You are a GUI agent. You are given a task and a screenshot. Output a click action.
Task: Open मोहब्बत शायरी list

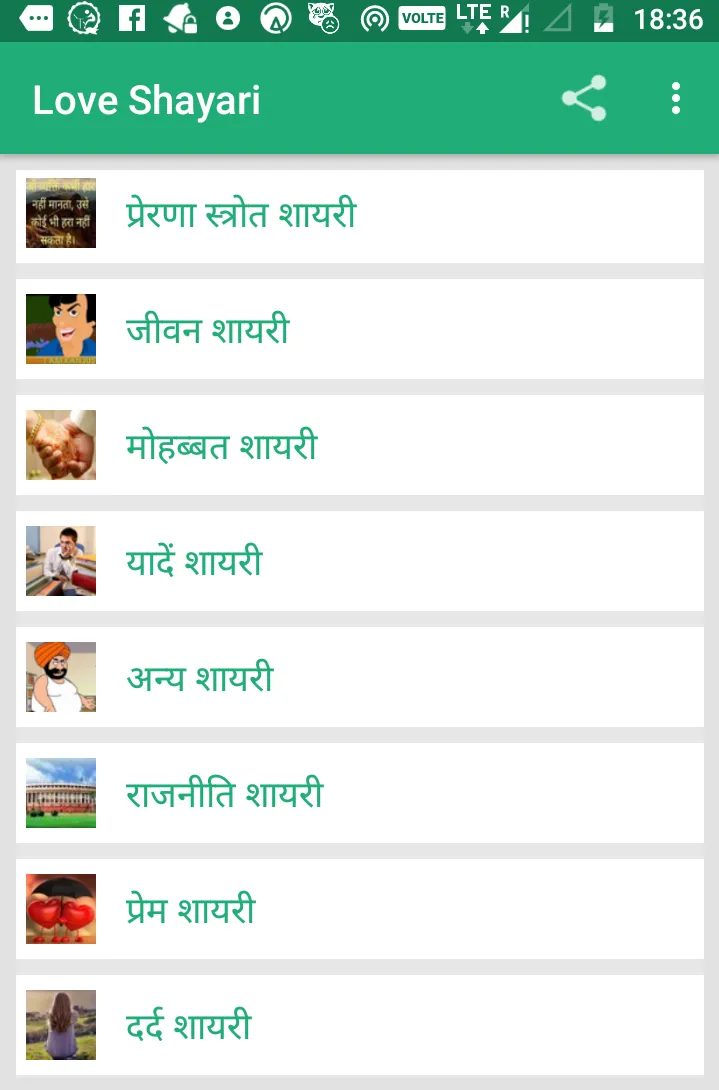coord(360,446)
